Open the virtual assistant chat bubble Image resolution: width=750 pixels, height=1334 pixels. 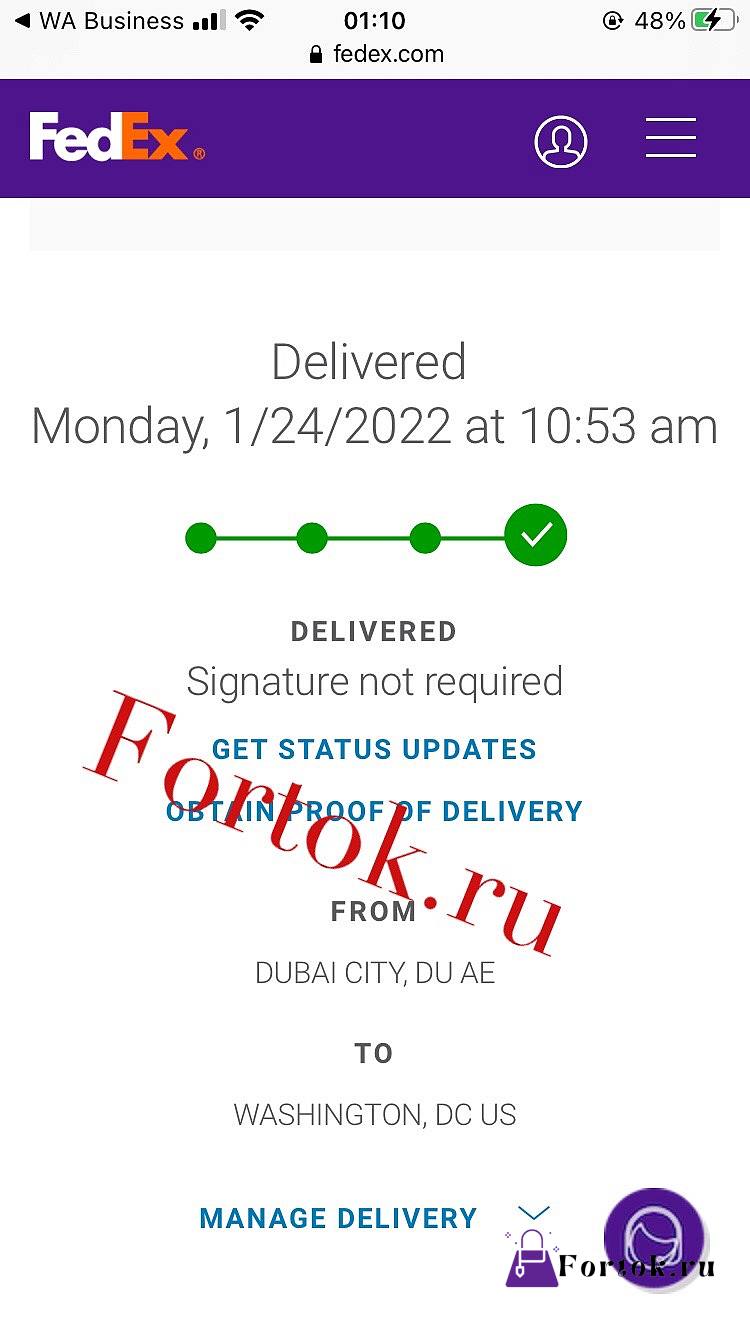(x=655, y=1237)
